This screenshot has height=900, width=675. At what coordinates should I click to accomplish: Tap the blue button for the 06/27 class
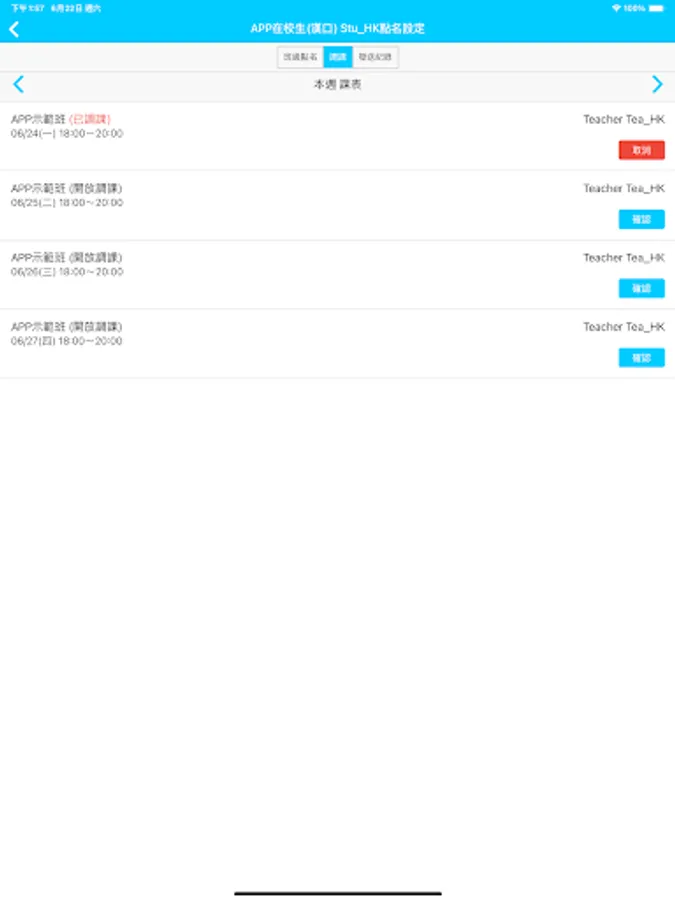click(x=642, y=358)
